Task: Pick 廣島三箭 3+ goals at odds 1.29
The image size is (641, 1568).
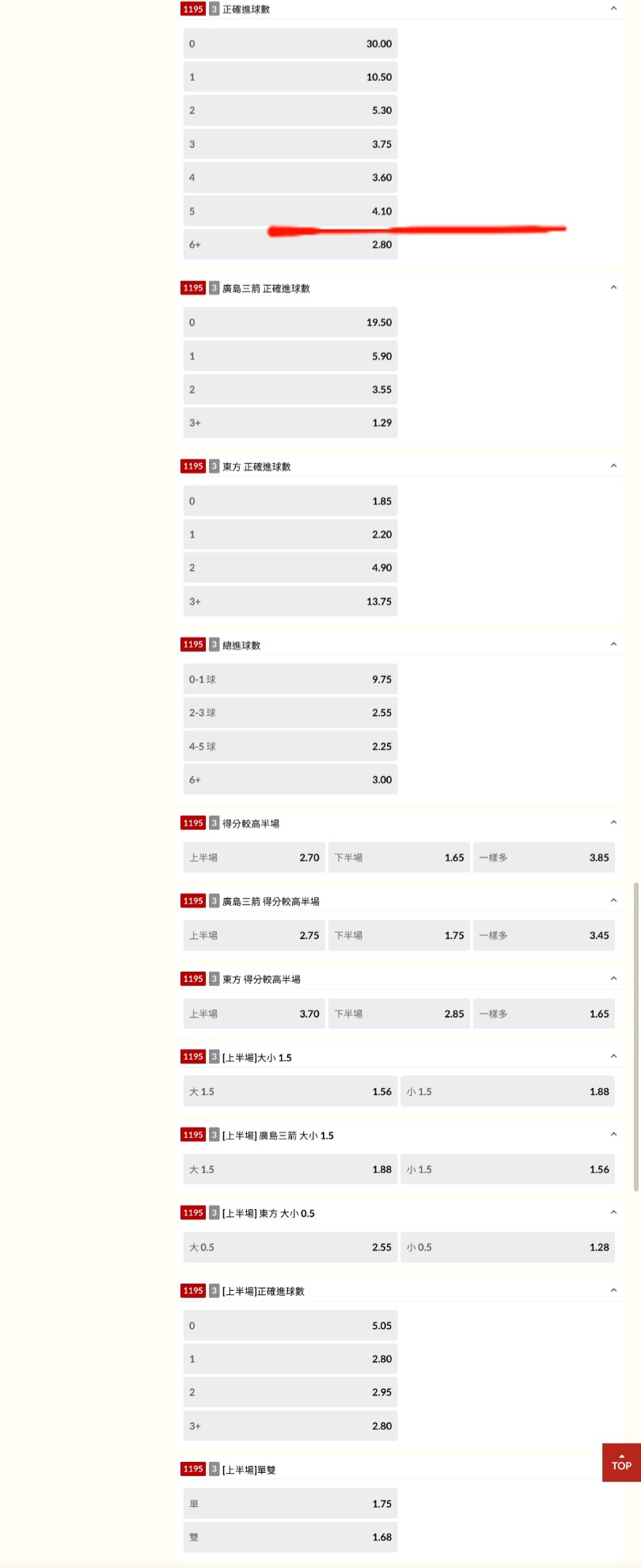Action: tap(290, 423)
